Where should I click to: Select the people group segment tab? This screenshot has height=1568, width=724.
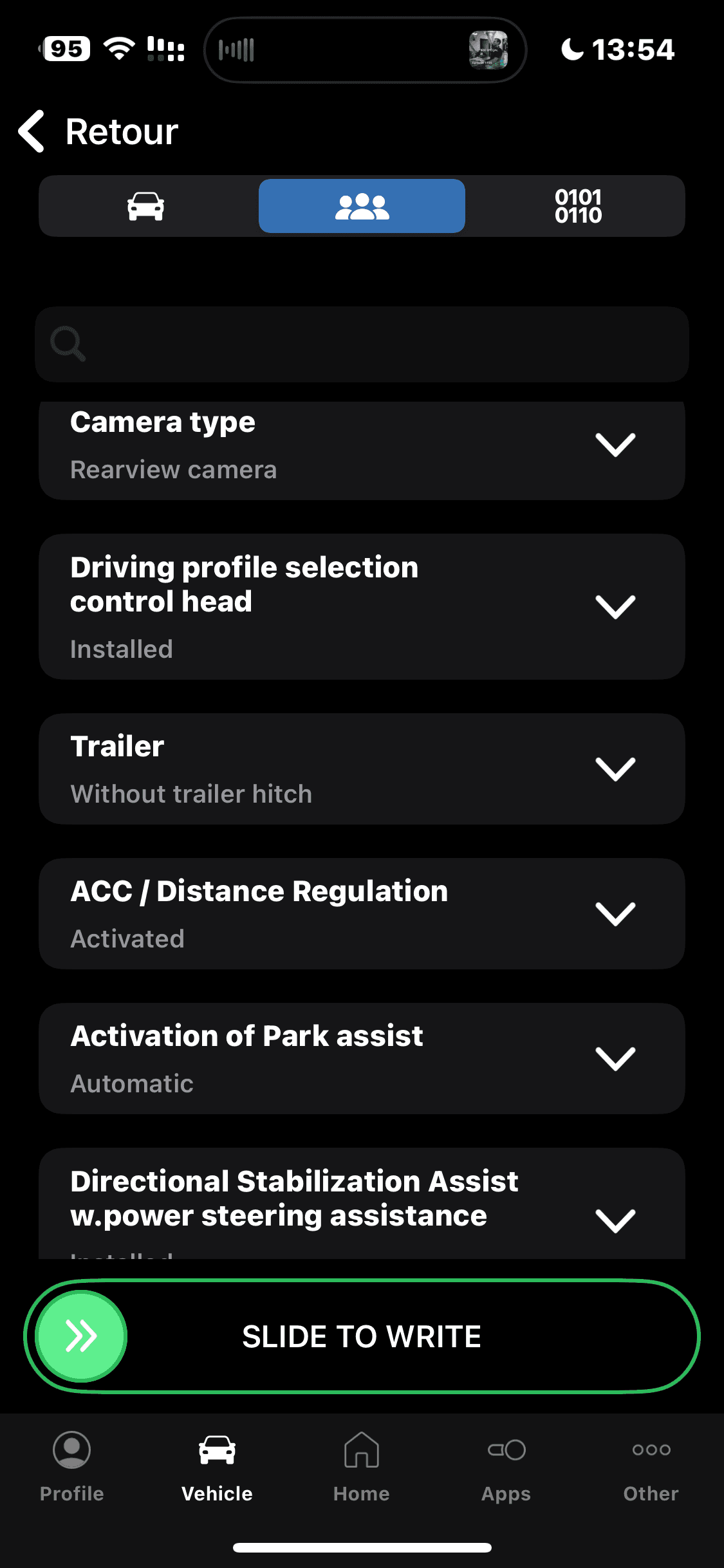pyautogui.click(x=362, y=207)
